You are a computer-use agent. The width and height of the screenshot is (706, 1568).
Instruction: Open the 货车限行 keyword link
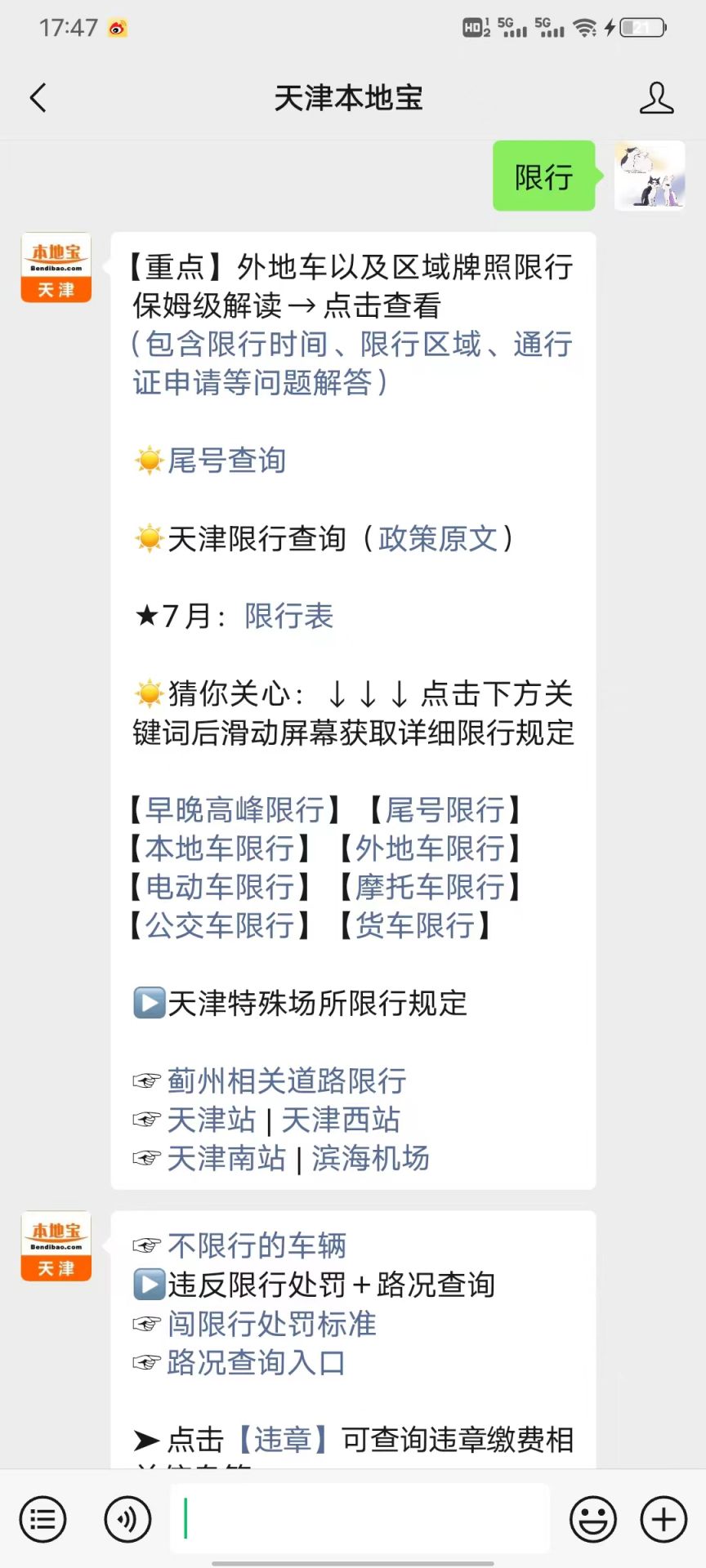415,925
